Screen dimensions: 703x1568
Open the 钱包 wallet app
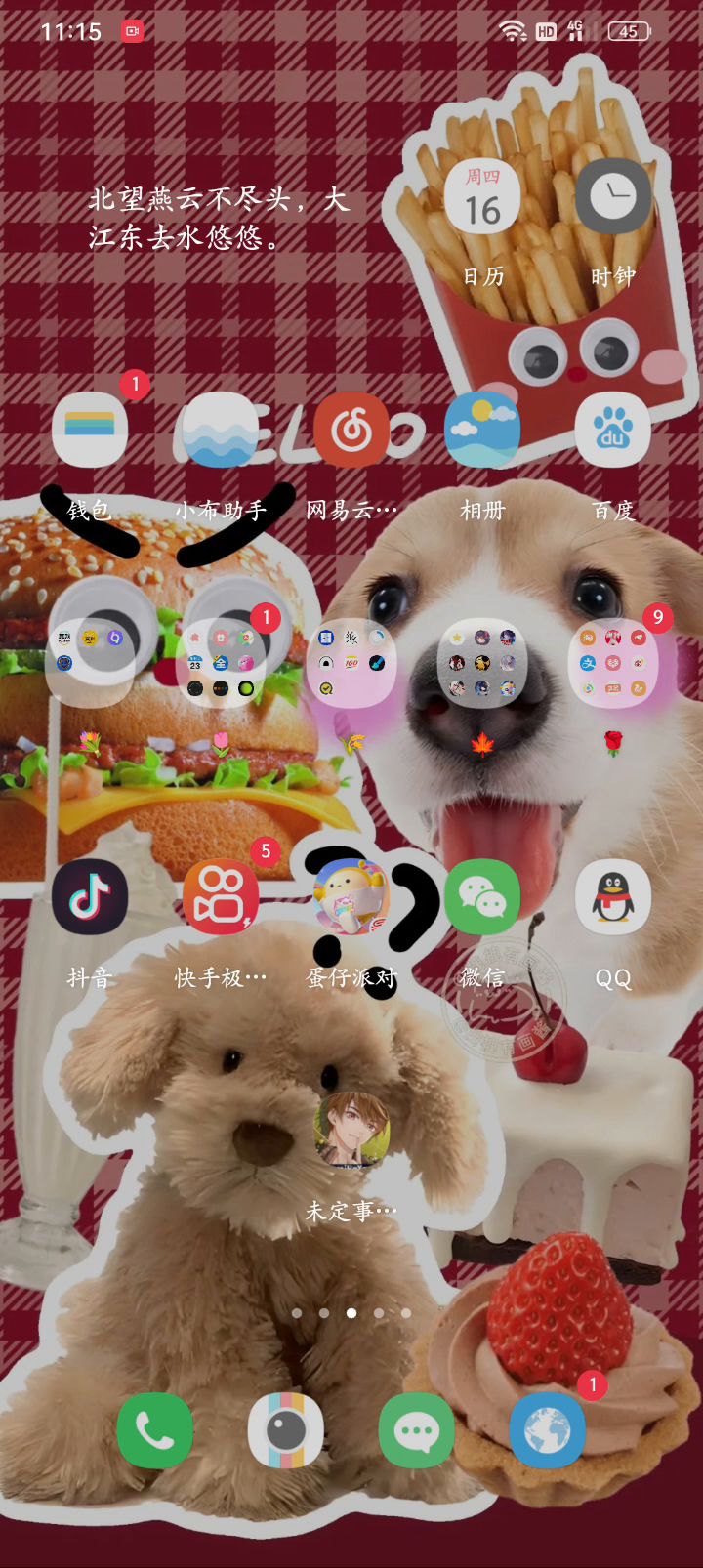[90, 431]
